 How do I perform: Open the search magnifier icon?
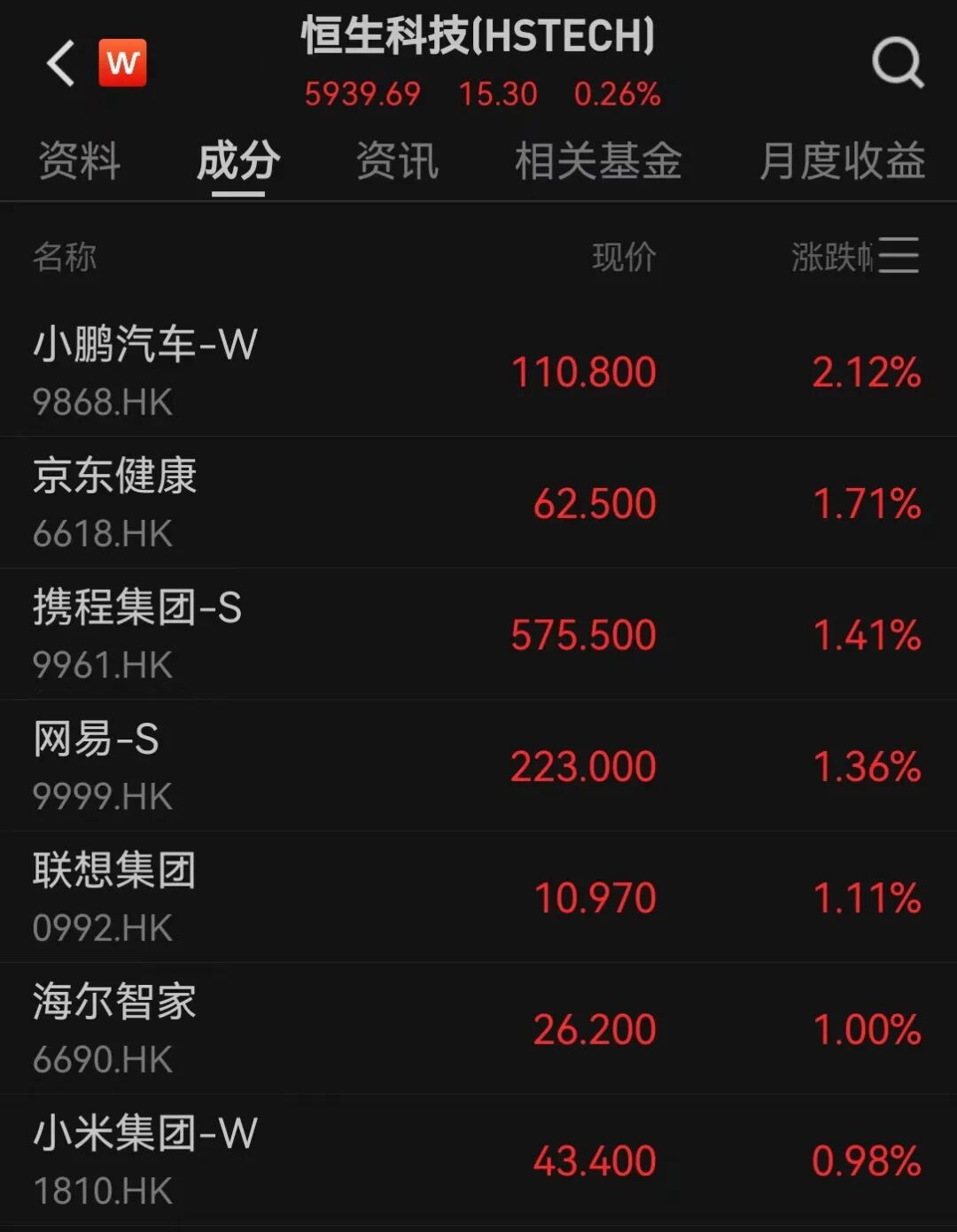click(897, 62)
